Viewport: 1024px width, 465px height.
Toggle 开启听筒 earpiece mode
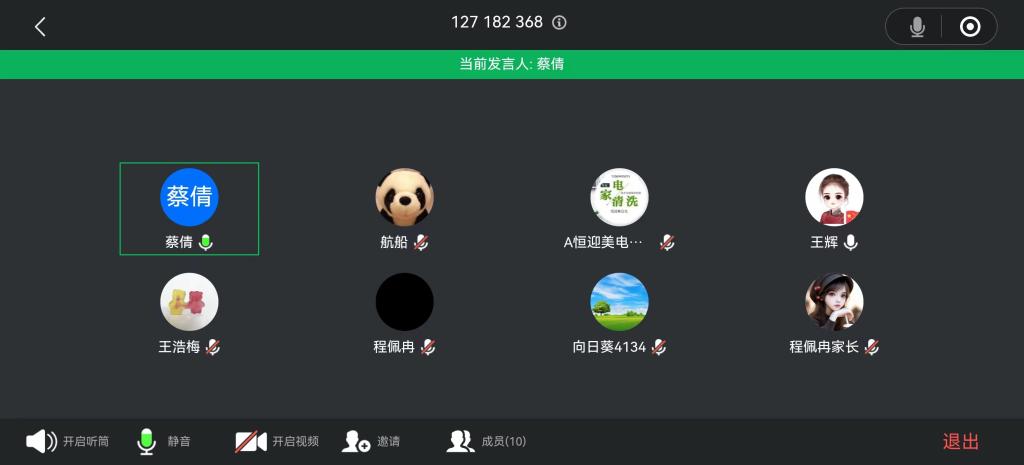click(x=67, y=441)
